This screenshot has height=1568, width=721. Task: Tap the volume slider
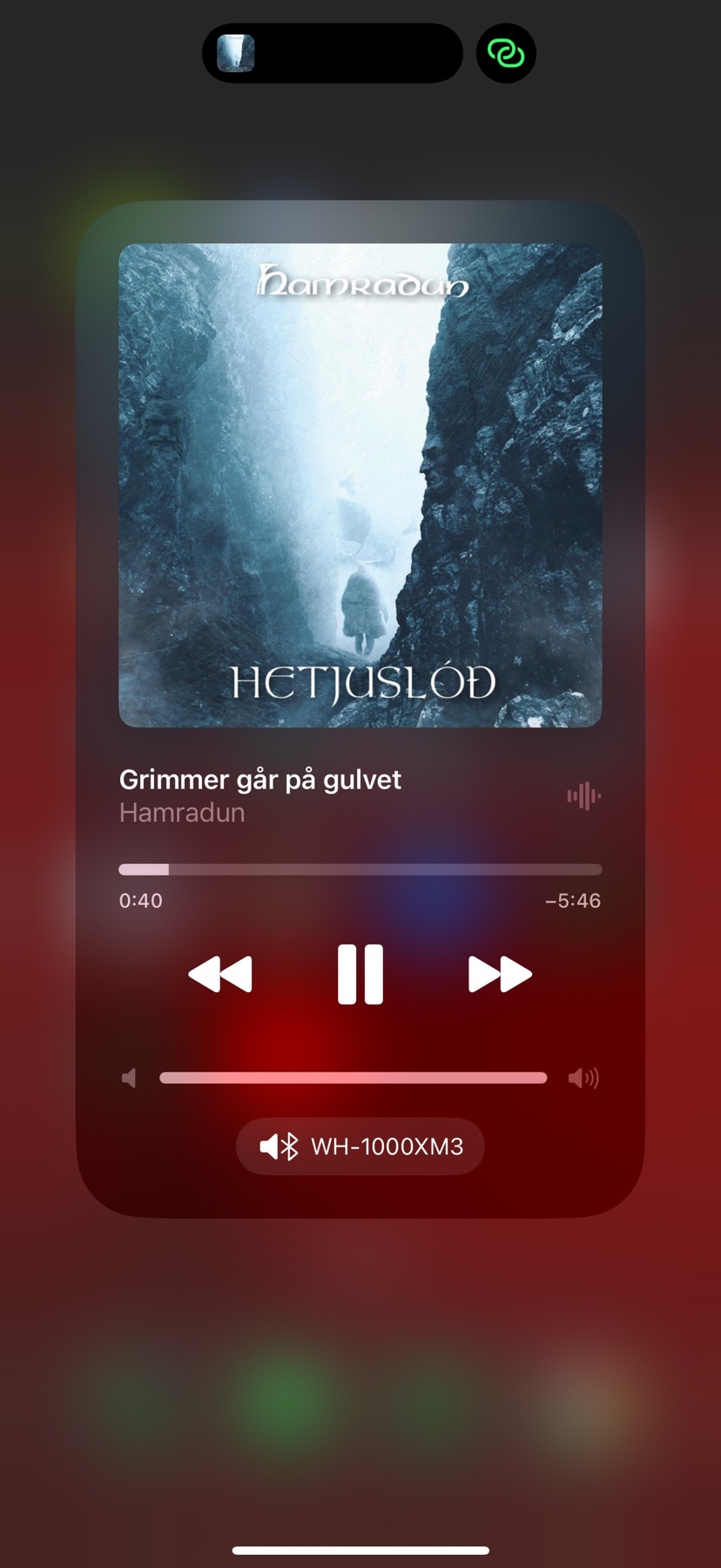(x=353, y=1078)
